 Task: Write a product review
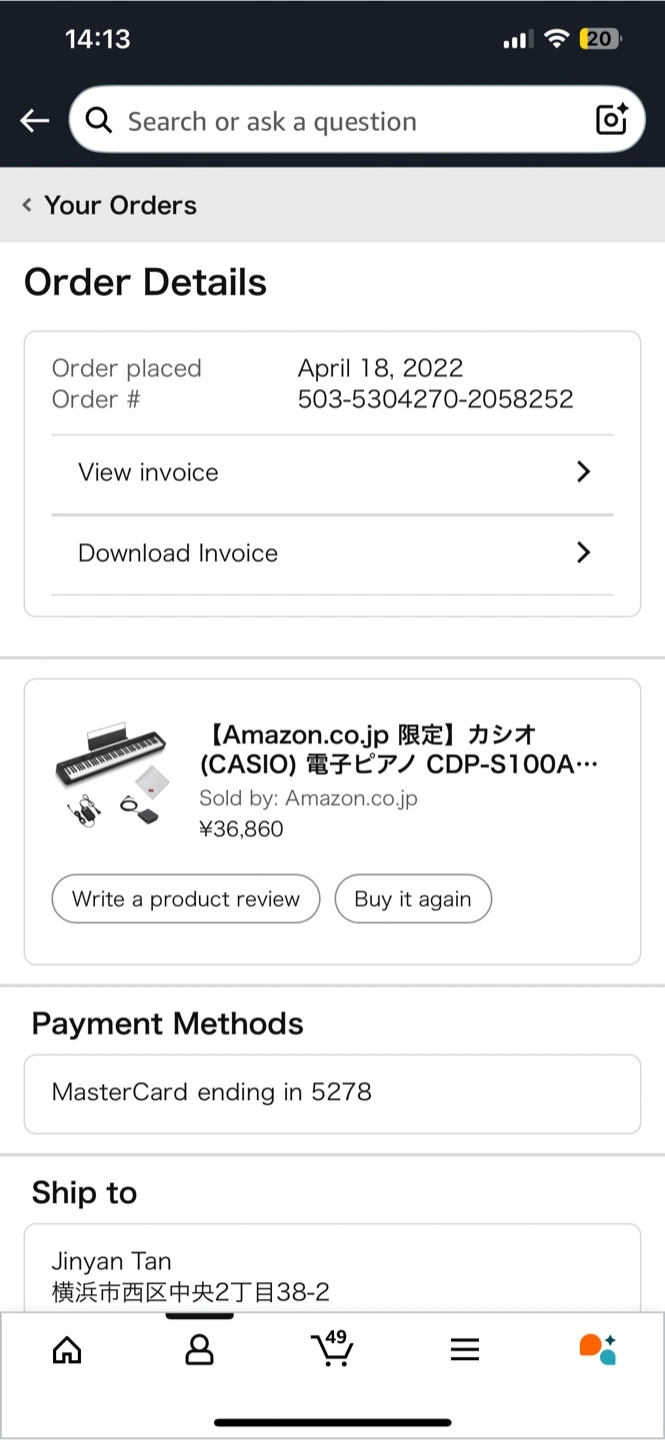click(x=186, y=898)
